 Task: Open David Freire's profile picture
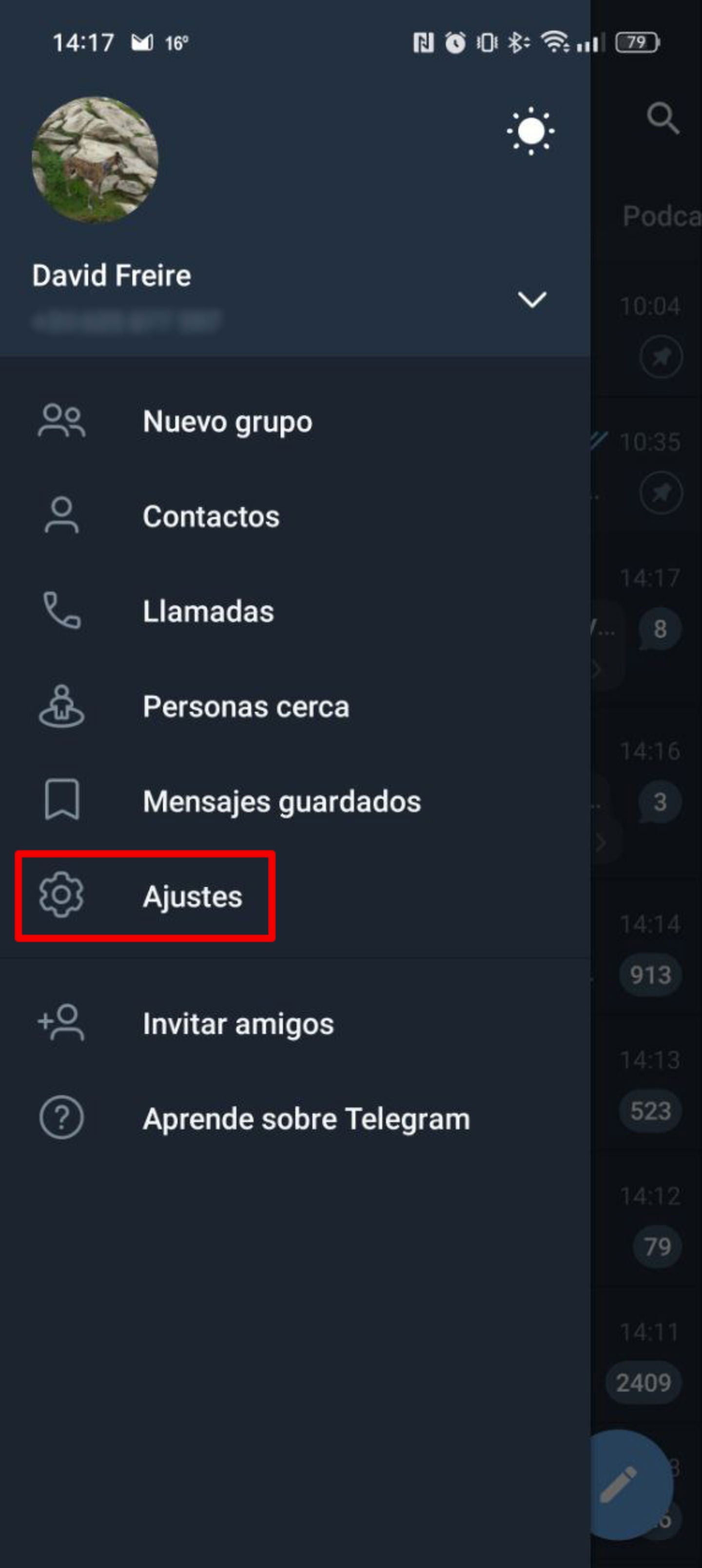point(95,159)
